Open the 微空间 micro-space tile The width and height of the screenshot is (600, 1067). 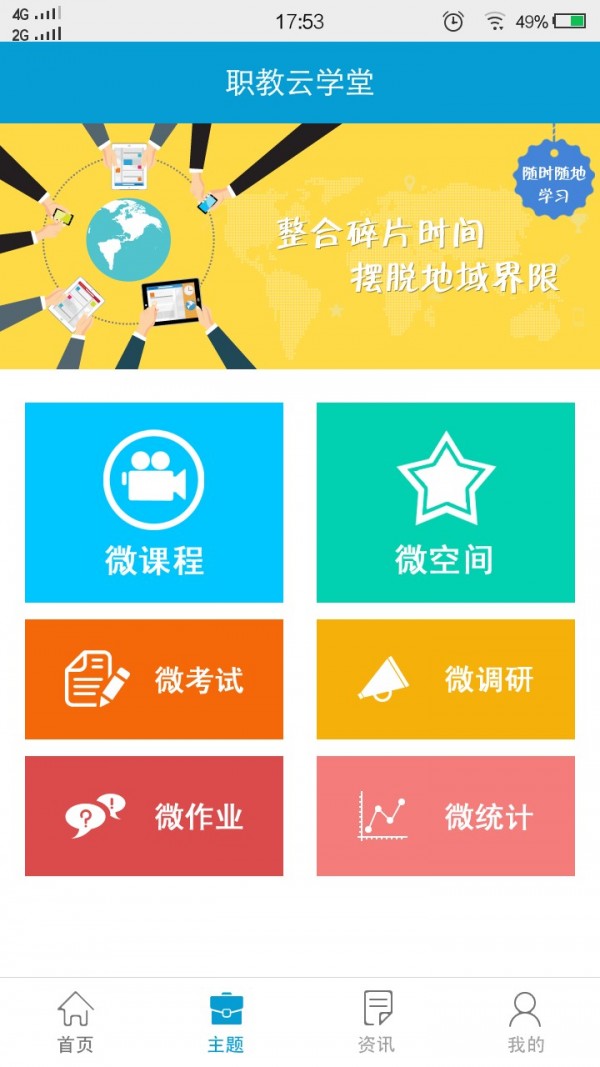pos(445,503)
